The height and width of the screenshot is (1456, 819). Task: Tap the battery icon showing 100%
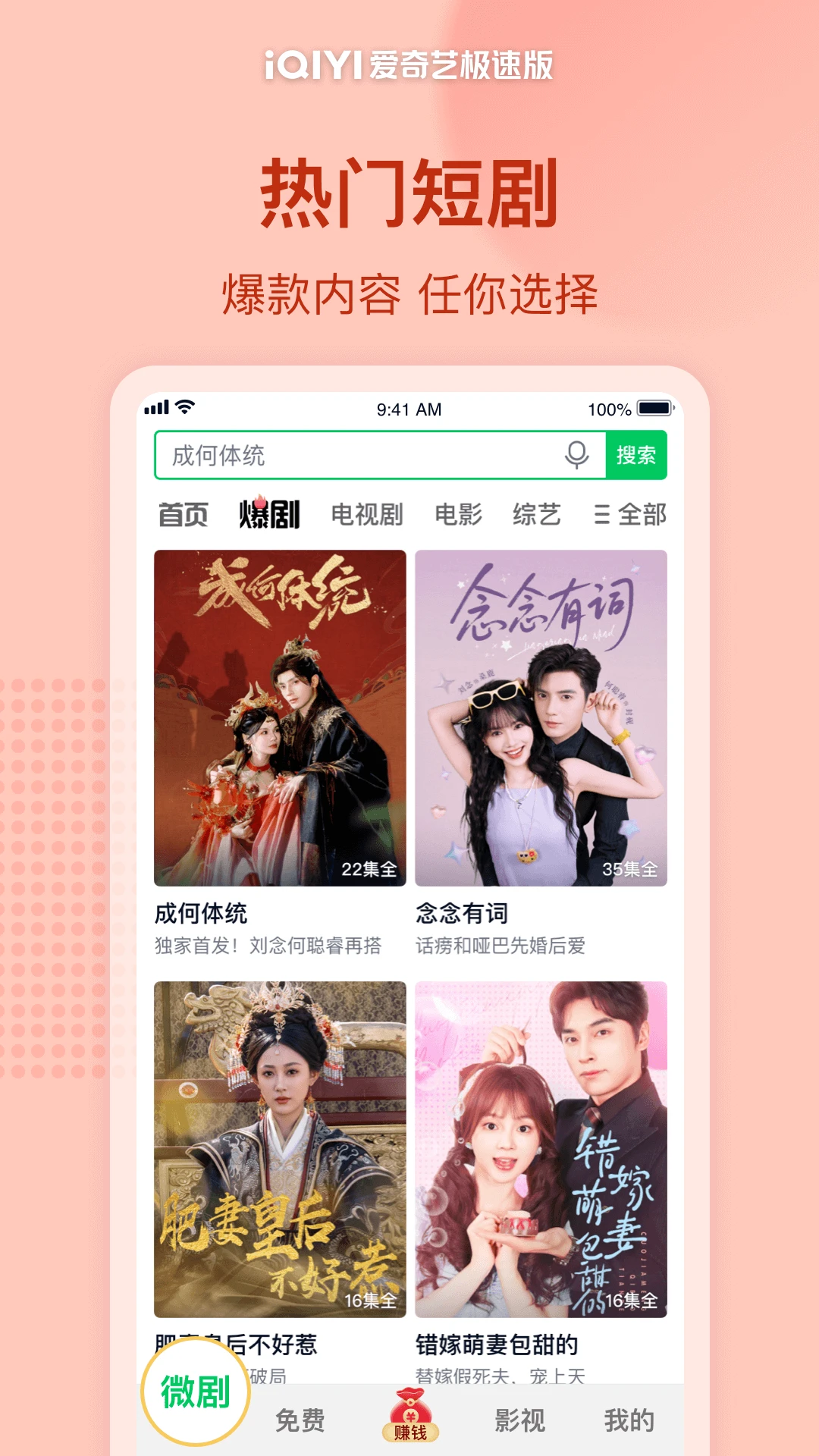[x=655, y=408]
